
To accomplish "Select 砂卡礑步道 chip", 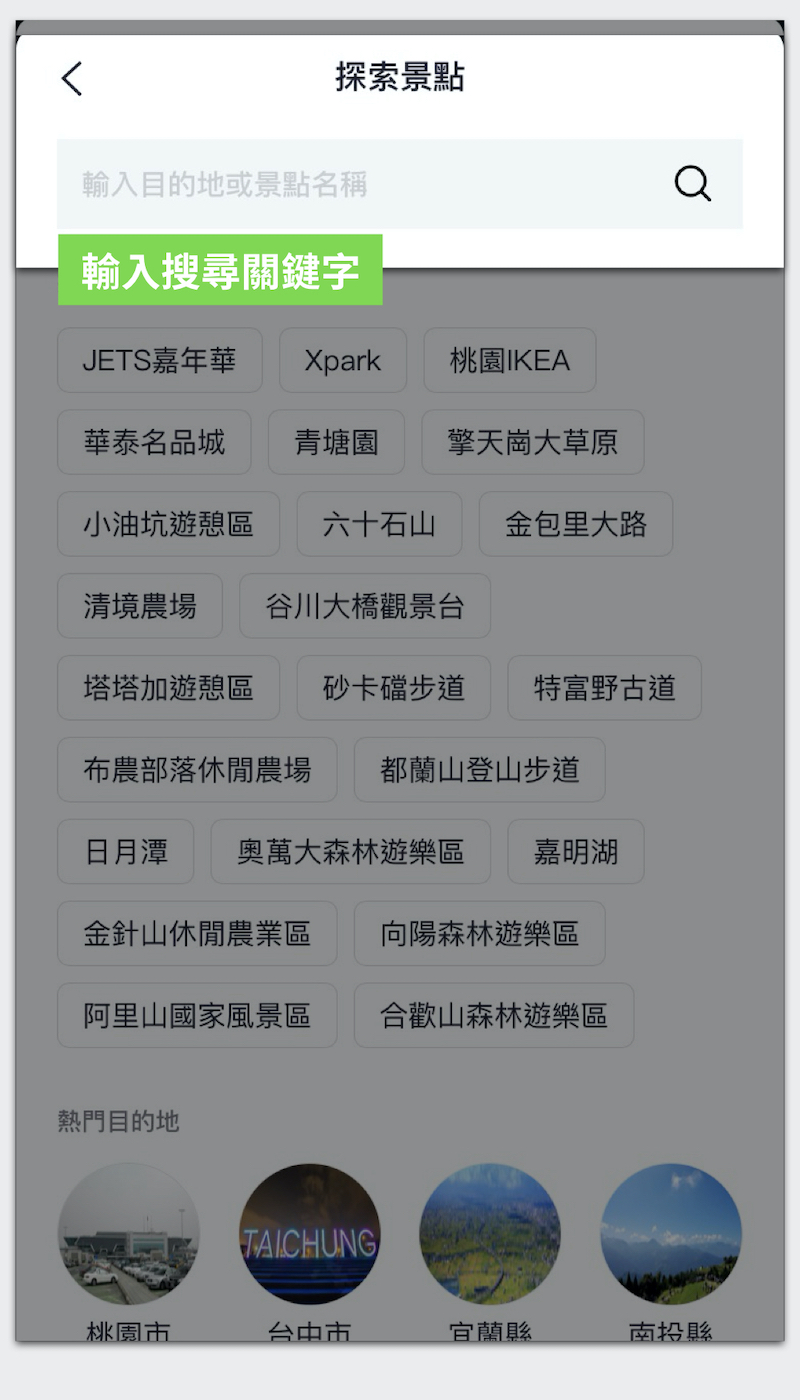I will [393, 688].
